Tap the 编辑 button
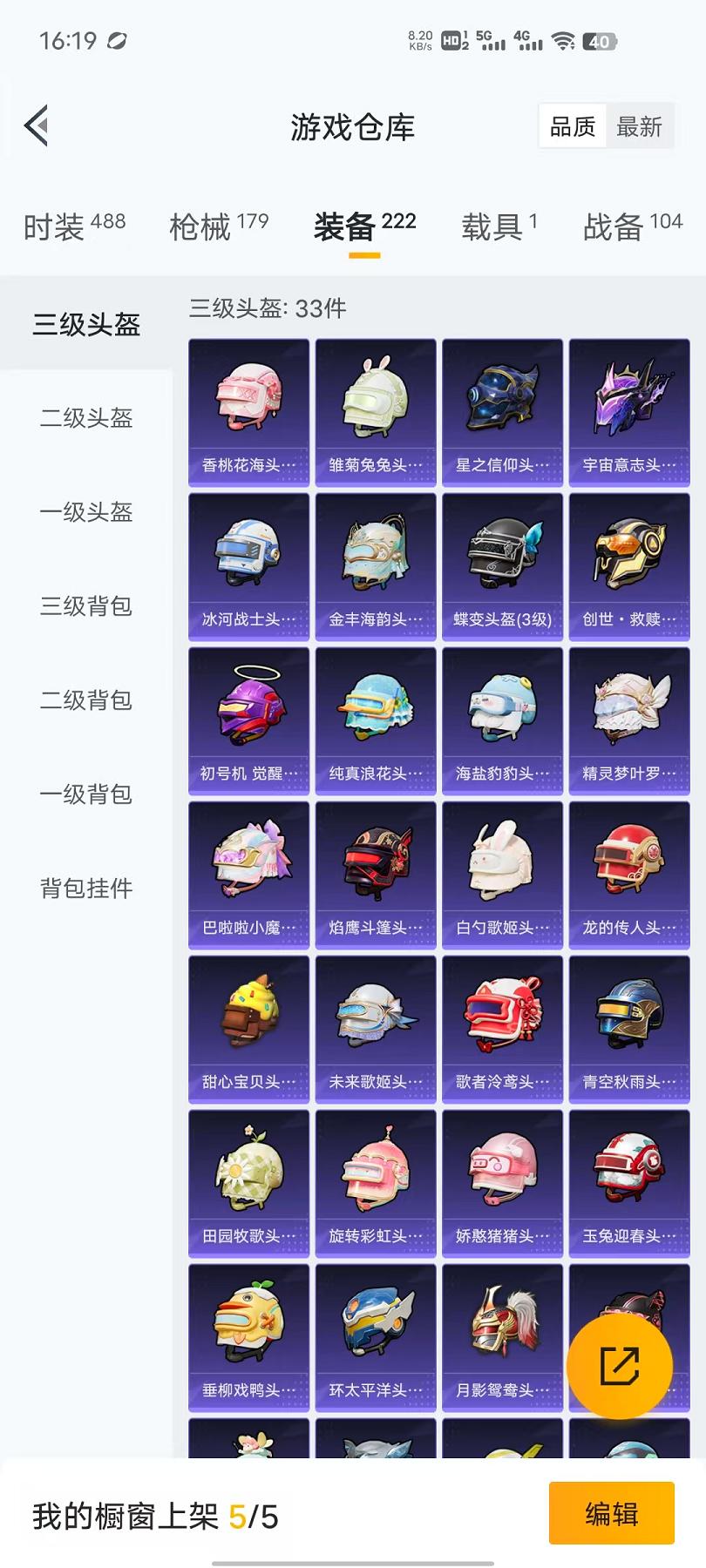This screenshot has height=1568, width=706. 611,1513
